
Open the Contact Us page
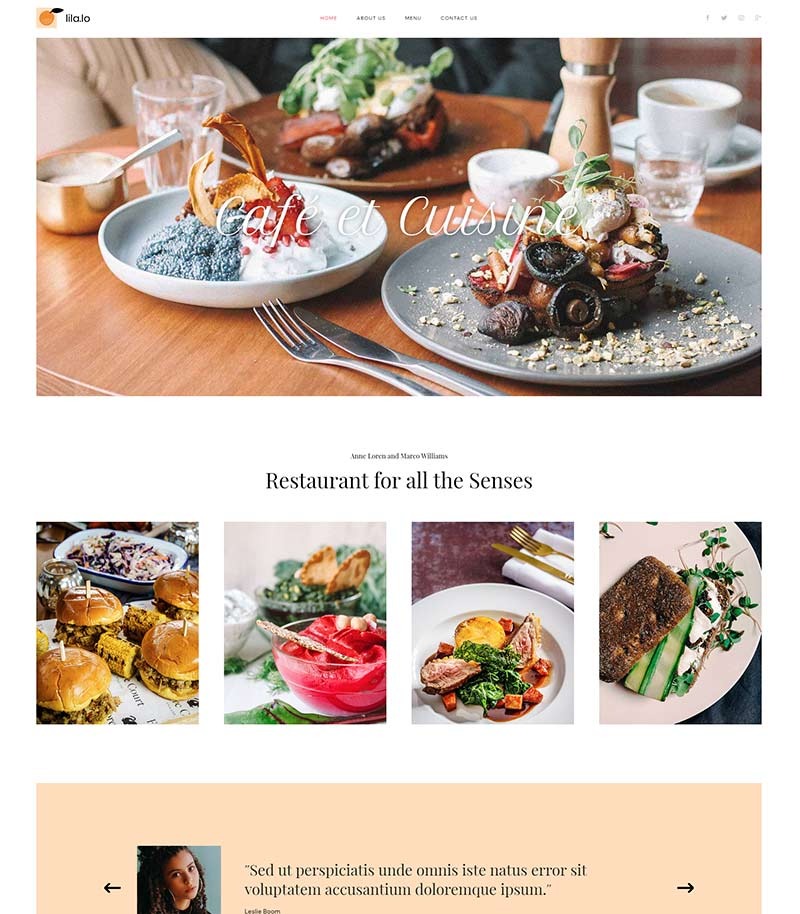[458, 18]
